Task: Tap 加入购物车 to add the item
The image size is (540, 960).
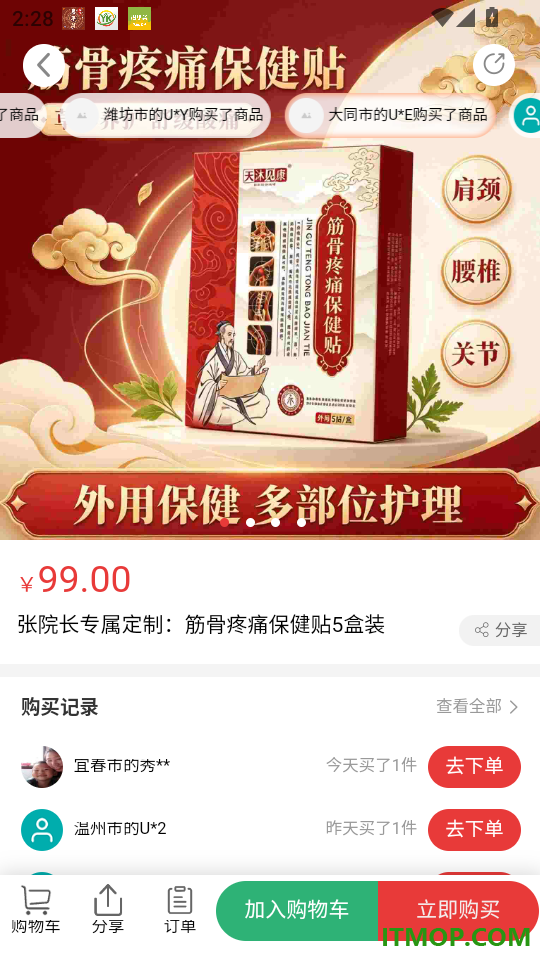Action: pyautogui.click(x=297, y=910)
